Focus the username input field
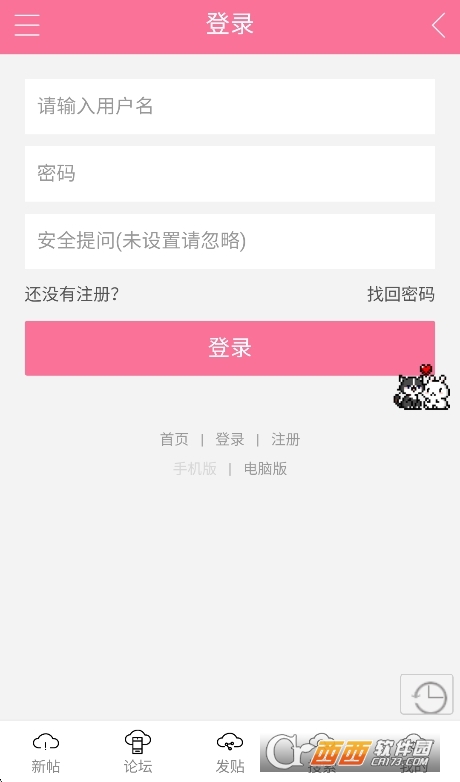Viewport: 460px width, 782px height. pyautogui.click(x=230, y=106)
